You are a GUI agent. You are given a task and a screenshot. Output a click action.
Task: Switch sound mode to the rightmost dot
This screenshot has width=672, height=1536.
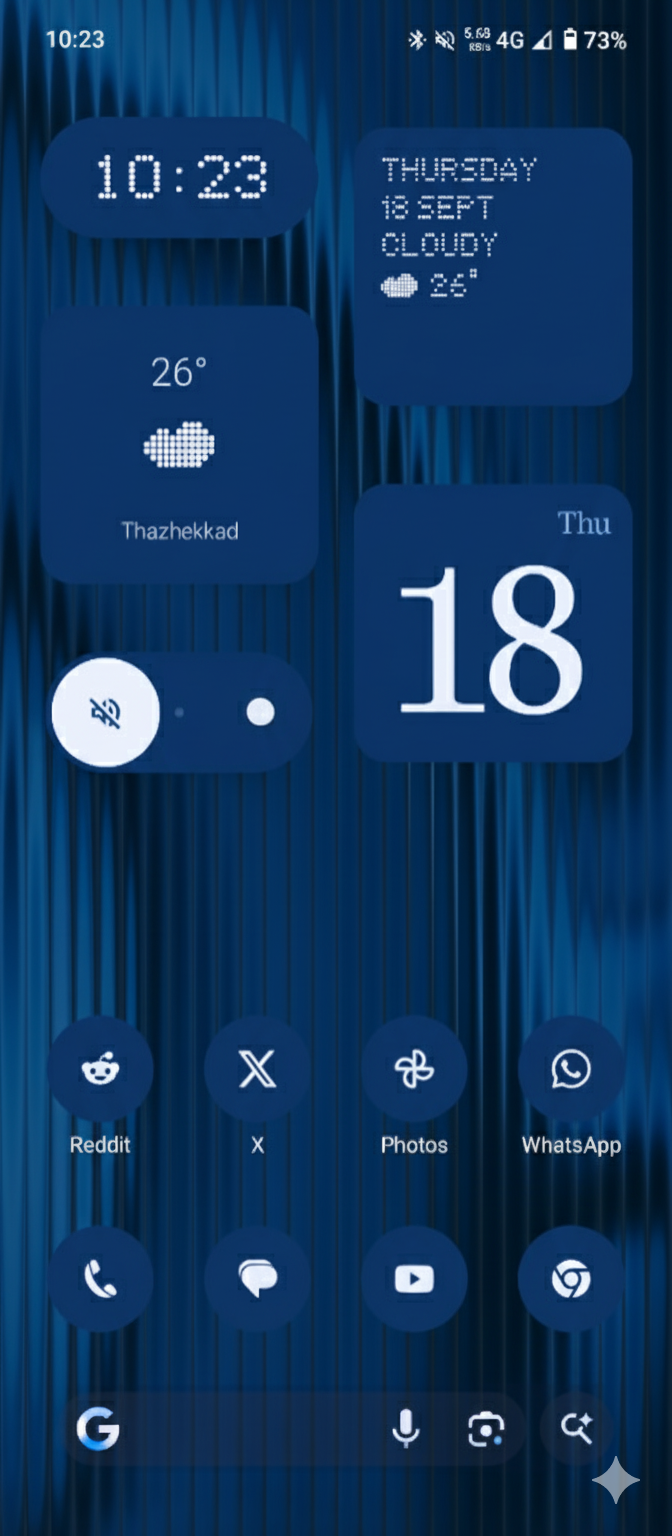260,712
